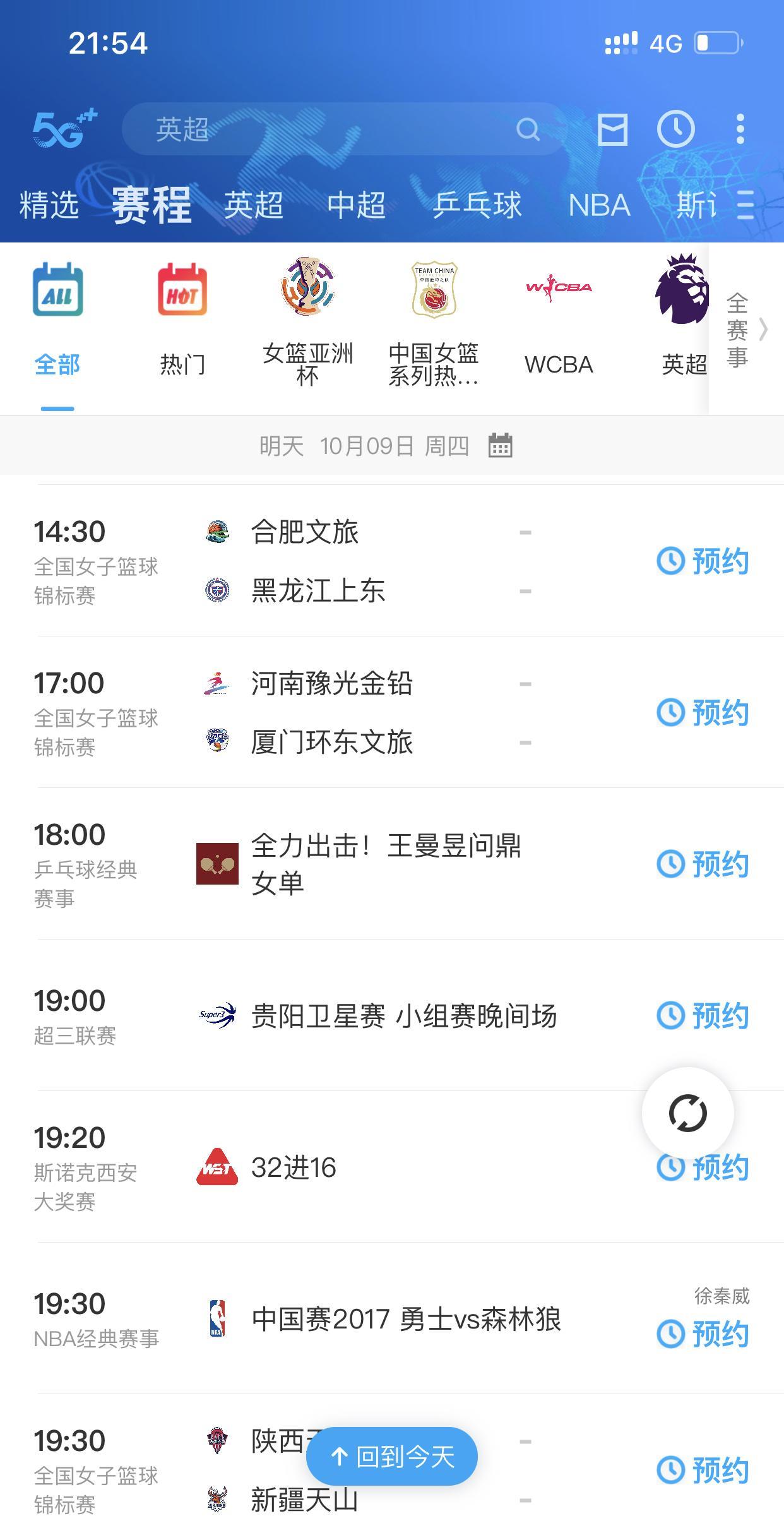
Task: Open 全赛事 to view all events
Action: pyautogui.click(x=745, y=330)
